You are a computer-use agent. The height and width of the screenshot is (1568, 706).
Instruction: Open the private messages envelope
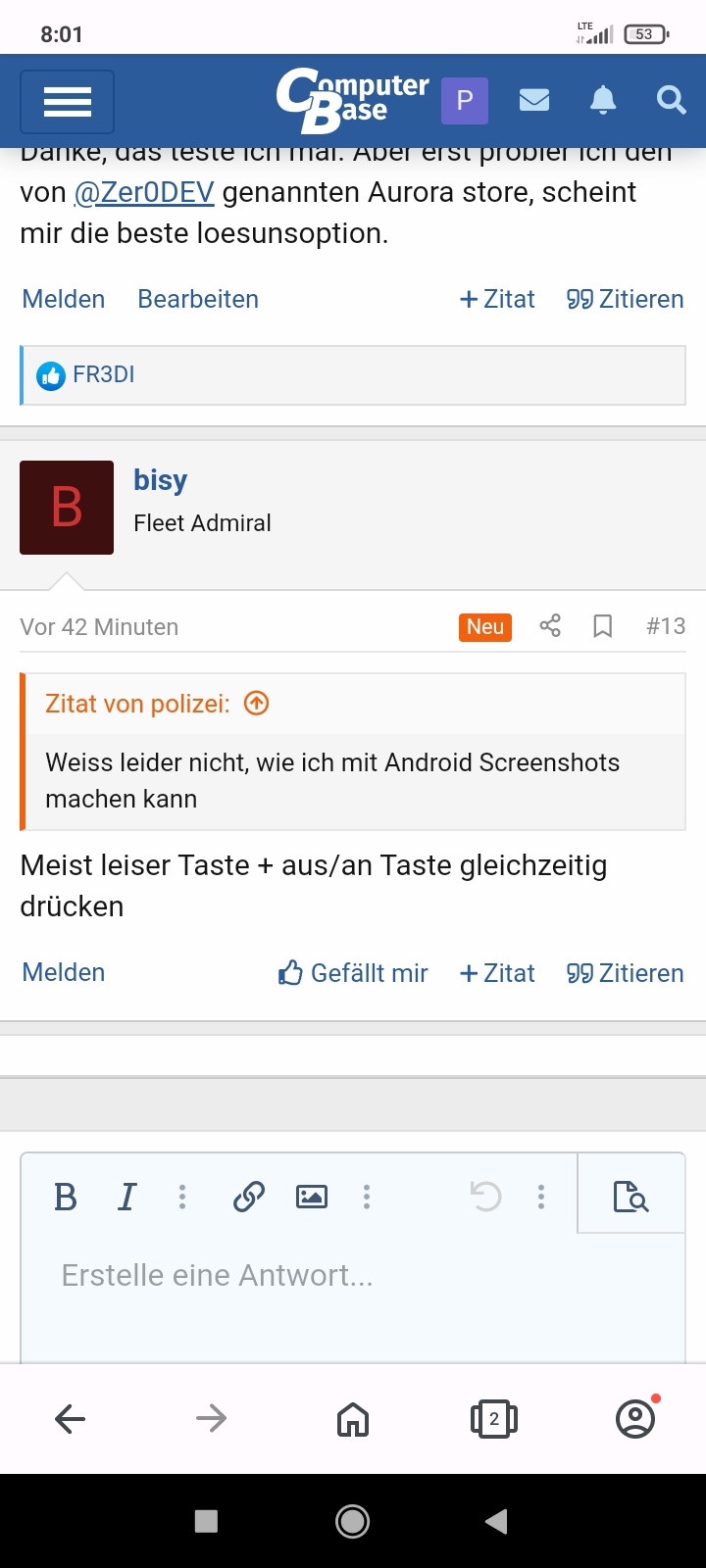coord(533,100)
